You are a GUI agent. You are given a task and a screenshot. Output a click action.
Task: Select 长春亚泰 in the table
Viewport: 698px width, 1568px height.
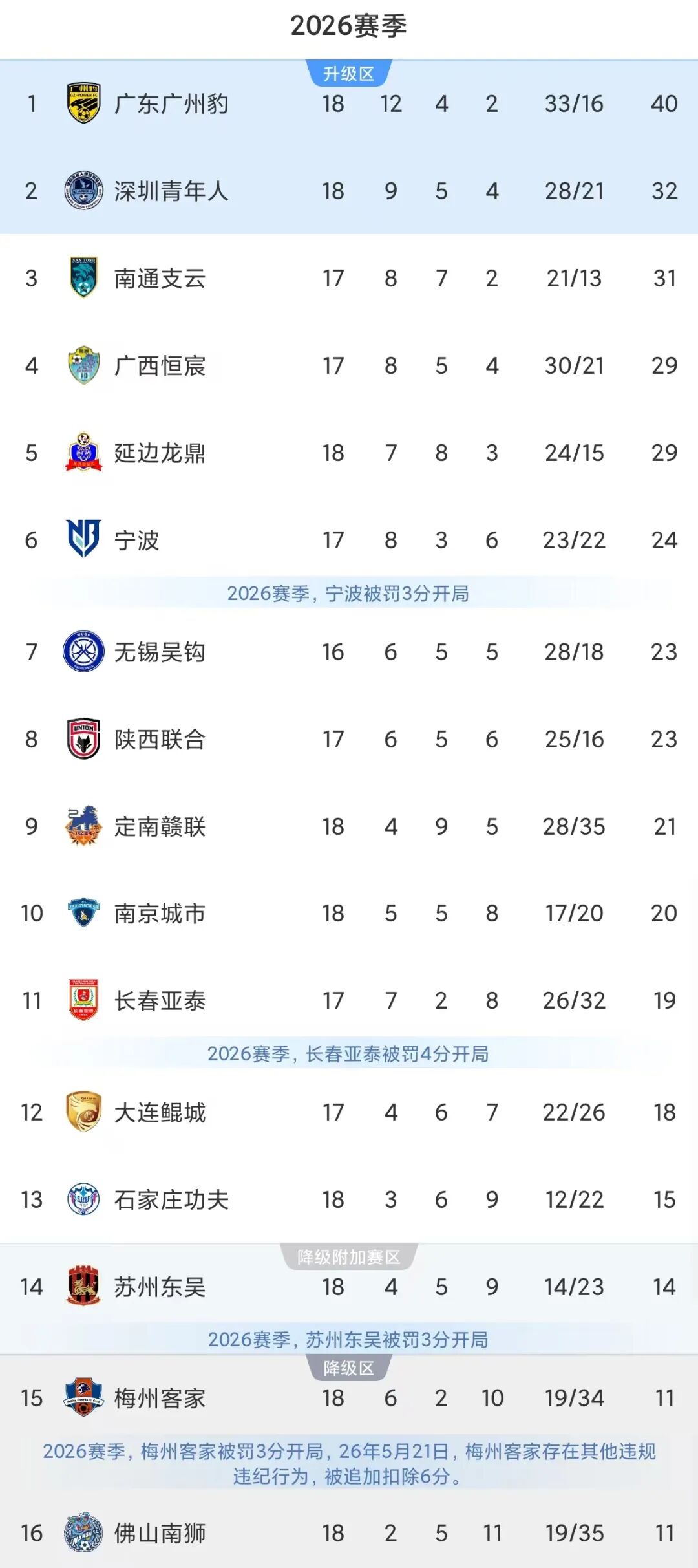click(x=349, y=1000)
